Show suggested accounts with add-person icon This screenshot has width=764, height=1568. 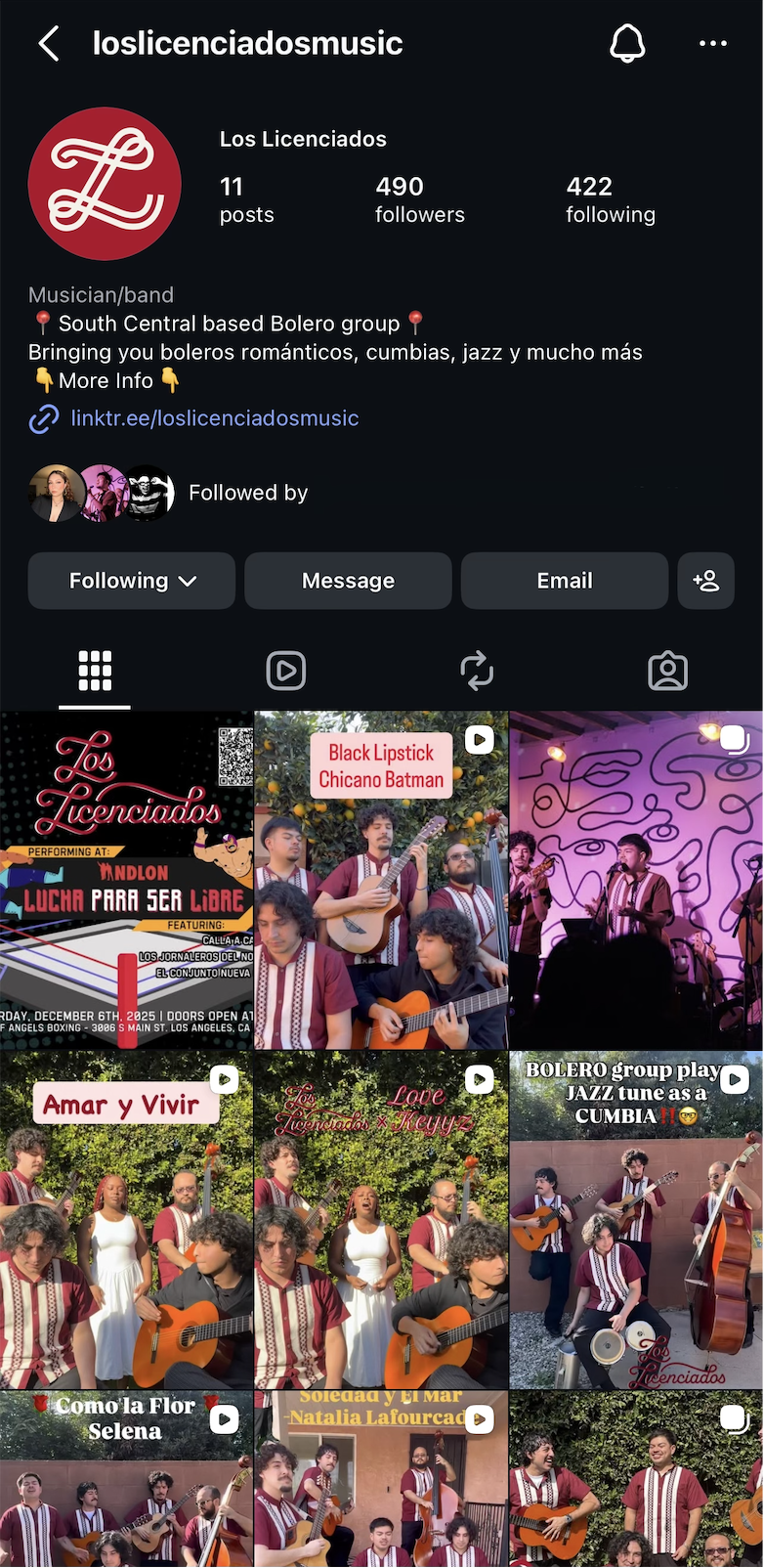(705, 581)
